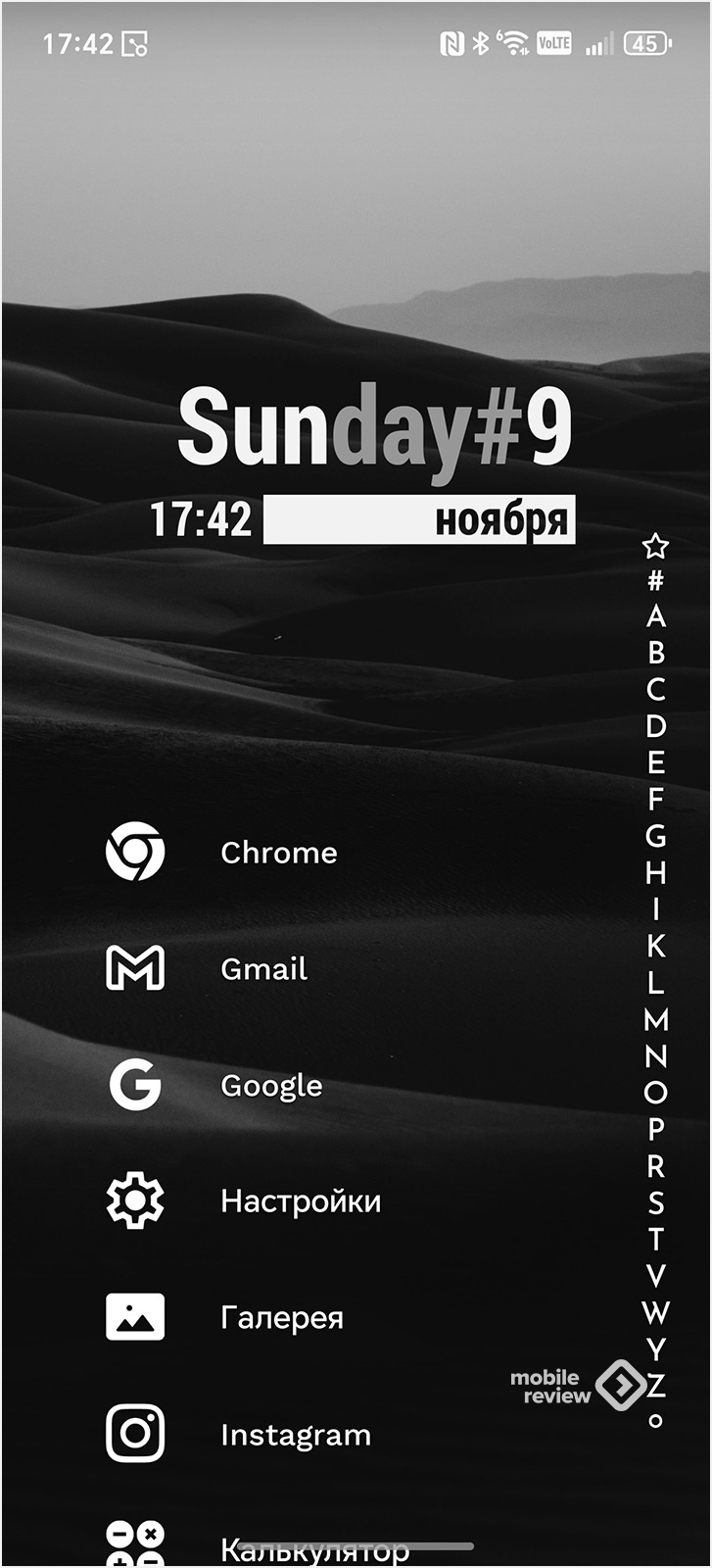712x1568 pixels.
Task: Jump to apps under letter M
Action: (656, 1020)
